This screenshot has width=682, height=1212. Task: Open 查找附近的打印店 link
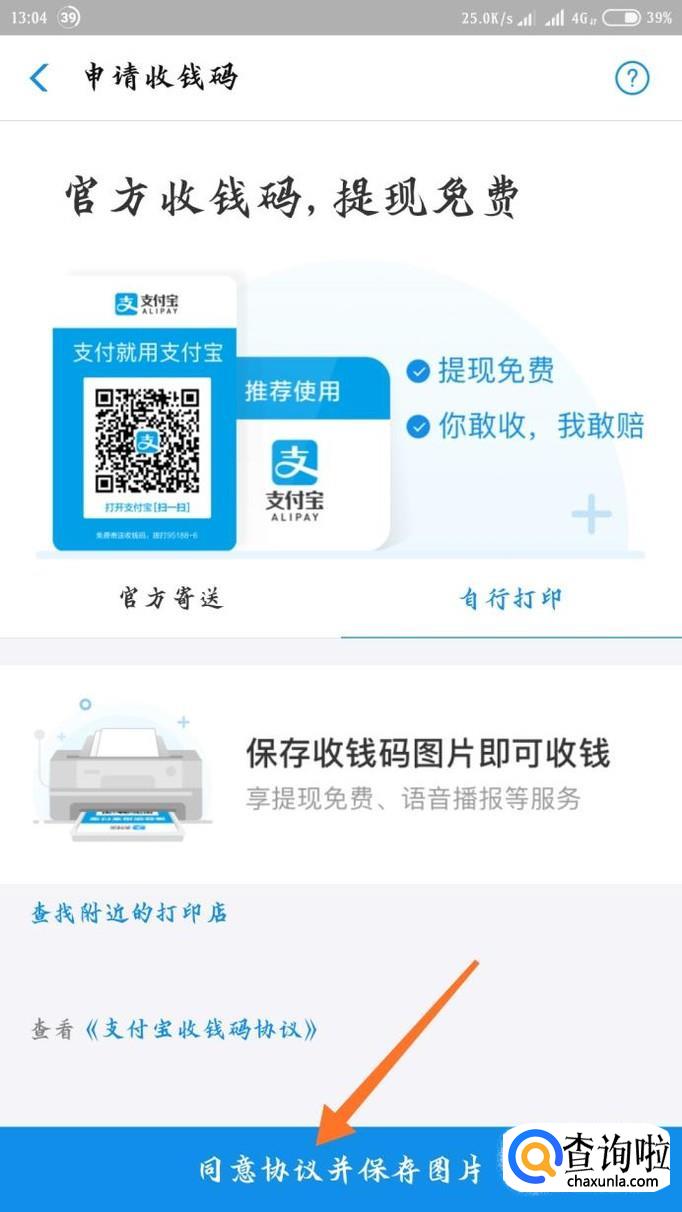pos(130,913)
